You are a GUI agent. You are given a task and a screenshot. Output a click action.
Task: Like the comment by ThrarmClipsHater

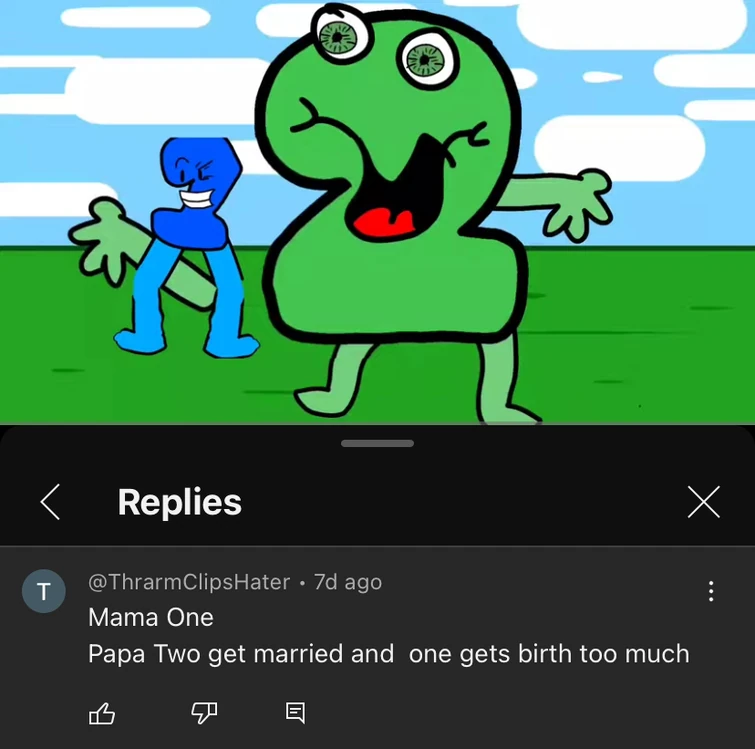click(x=102, y=713)
